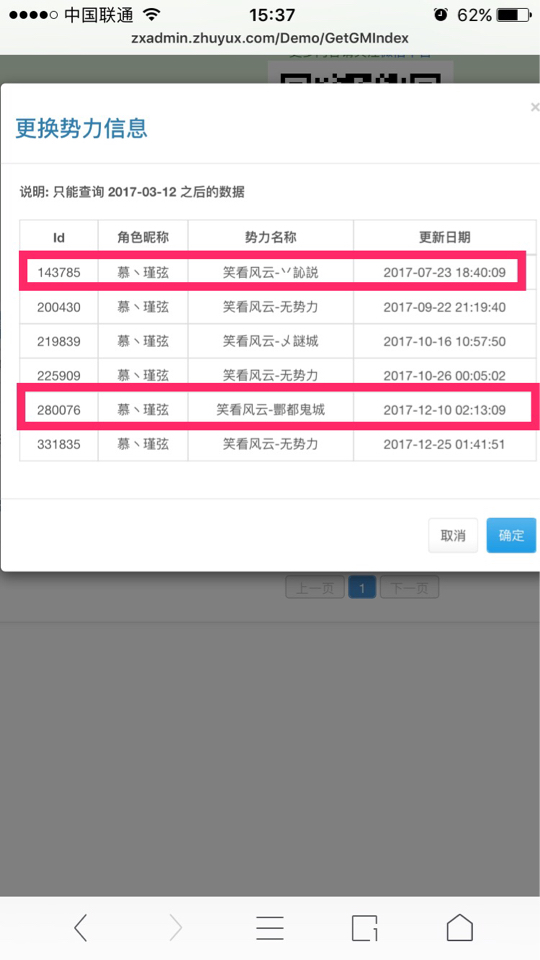This screenshot has width=540, height=960.
Task: Go back with the browser back arrow
Action: tap(80, 928)
